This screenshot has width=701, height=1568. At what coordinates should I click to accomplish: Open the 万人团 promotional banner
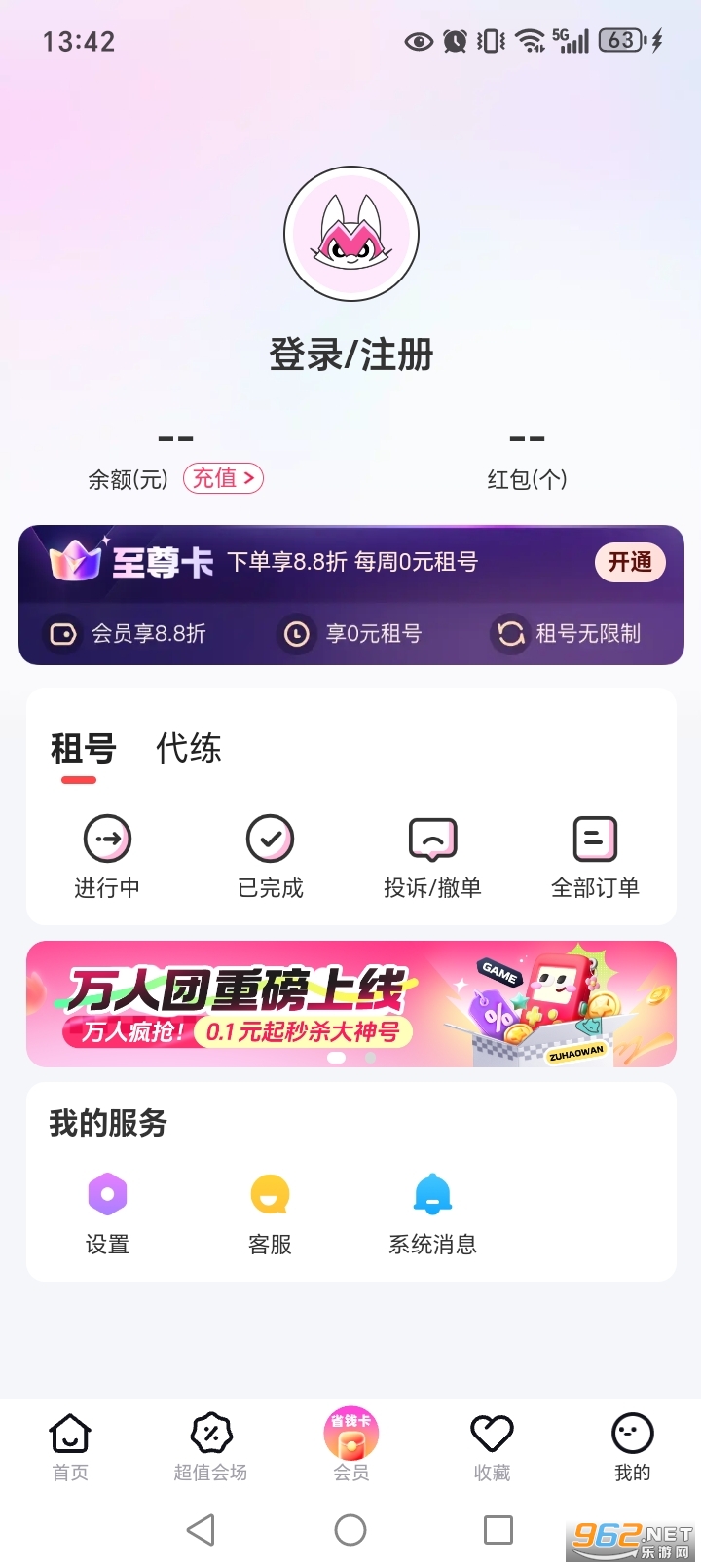click(x=350, y=1003)
